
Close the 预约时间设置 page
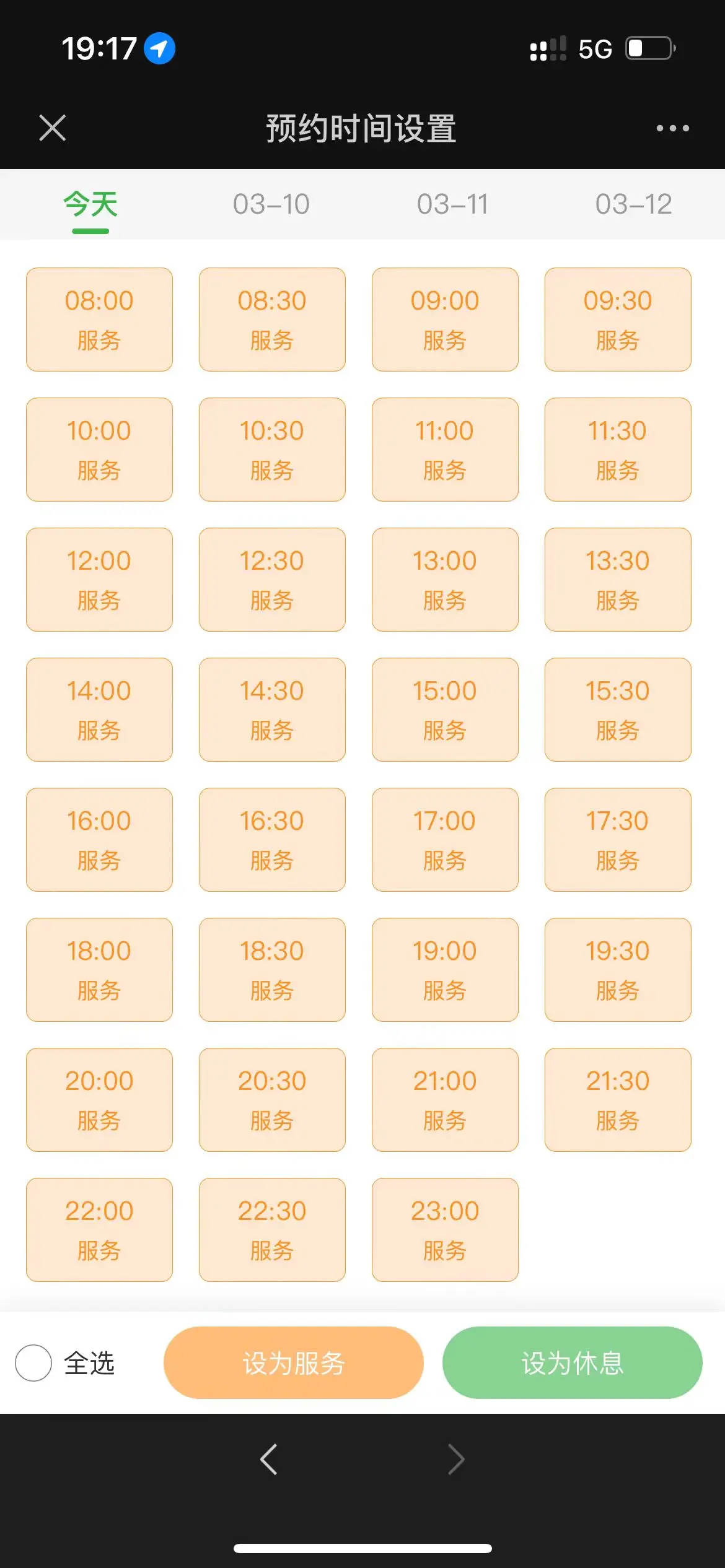[53, 128]
